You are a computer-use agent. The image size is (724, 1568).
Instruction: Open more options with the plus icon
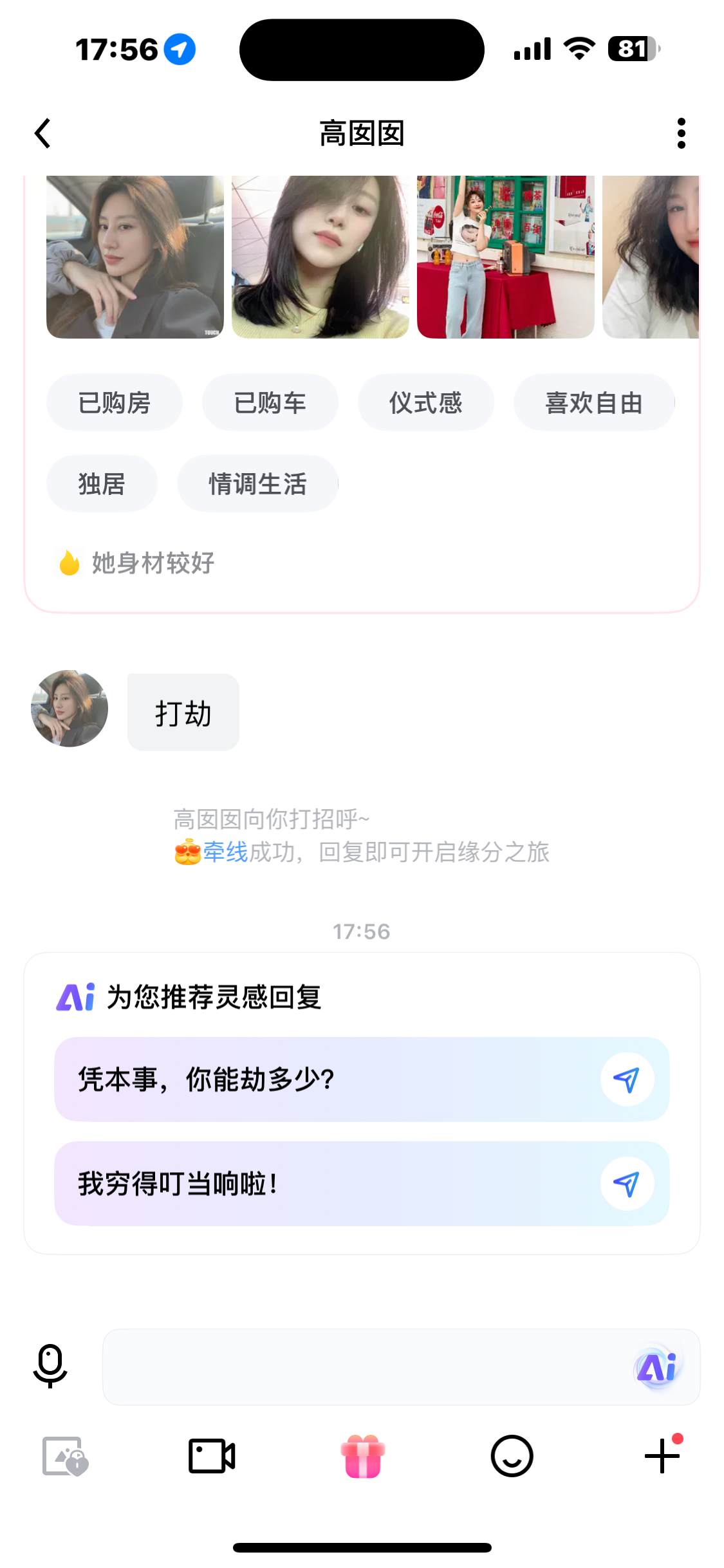[662, 1456]
